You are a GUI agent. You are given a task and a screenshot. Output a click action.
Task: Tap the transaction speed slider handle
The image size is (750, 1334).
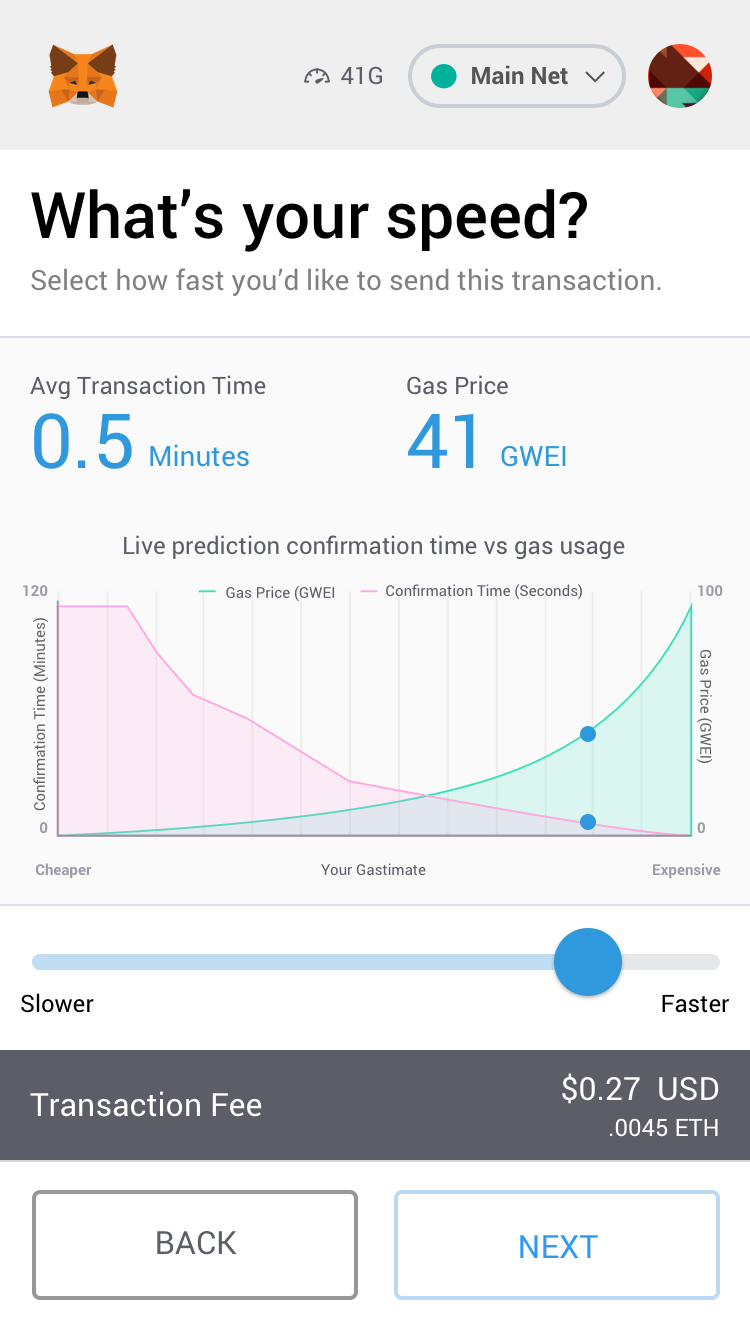click(x=588, y=962)
